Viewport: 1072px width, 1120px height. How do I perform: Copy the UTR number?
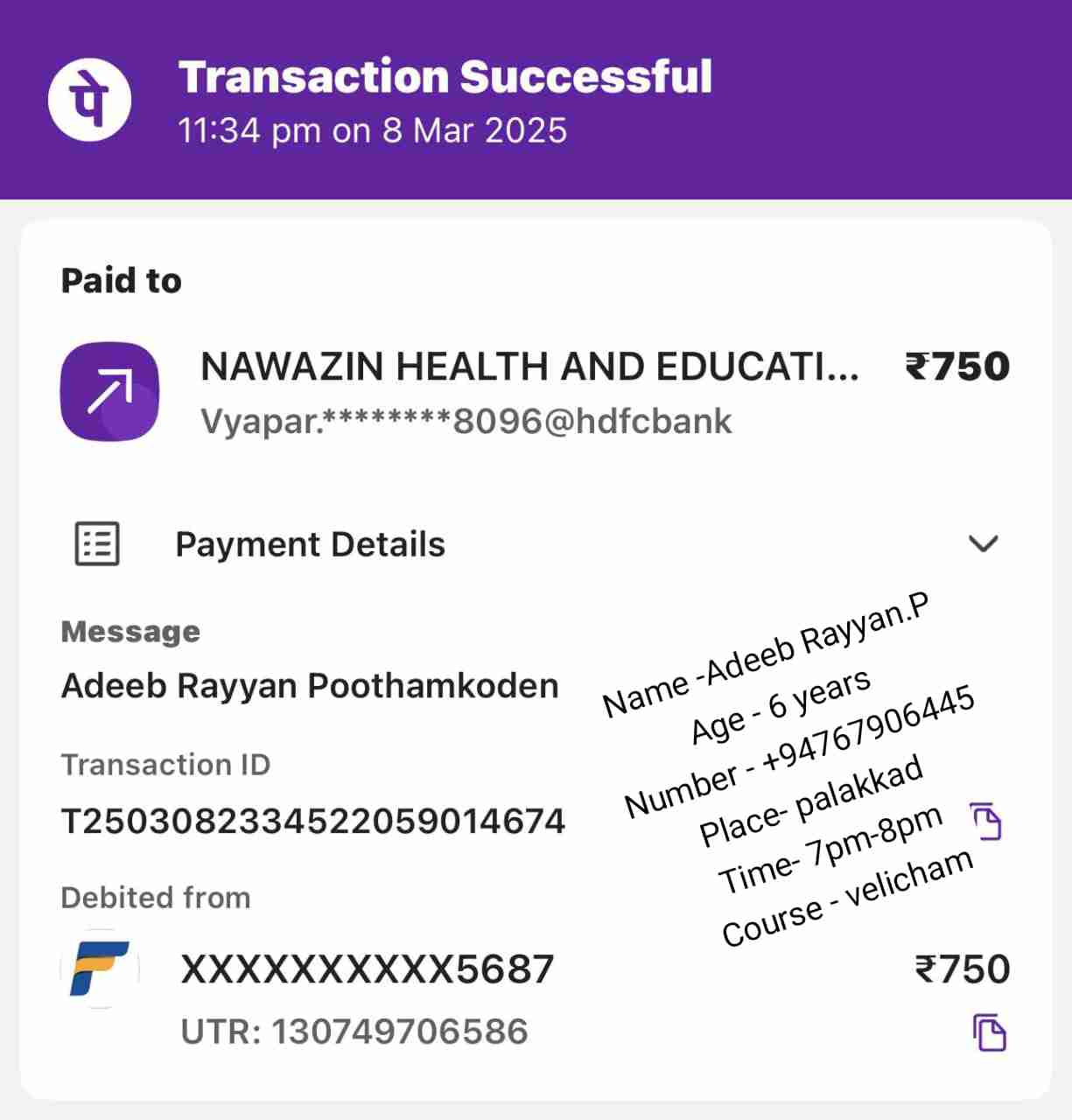point(989,1032)
